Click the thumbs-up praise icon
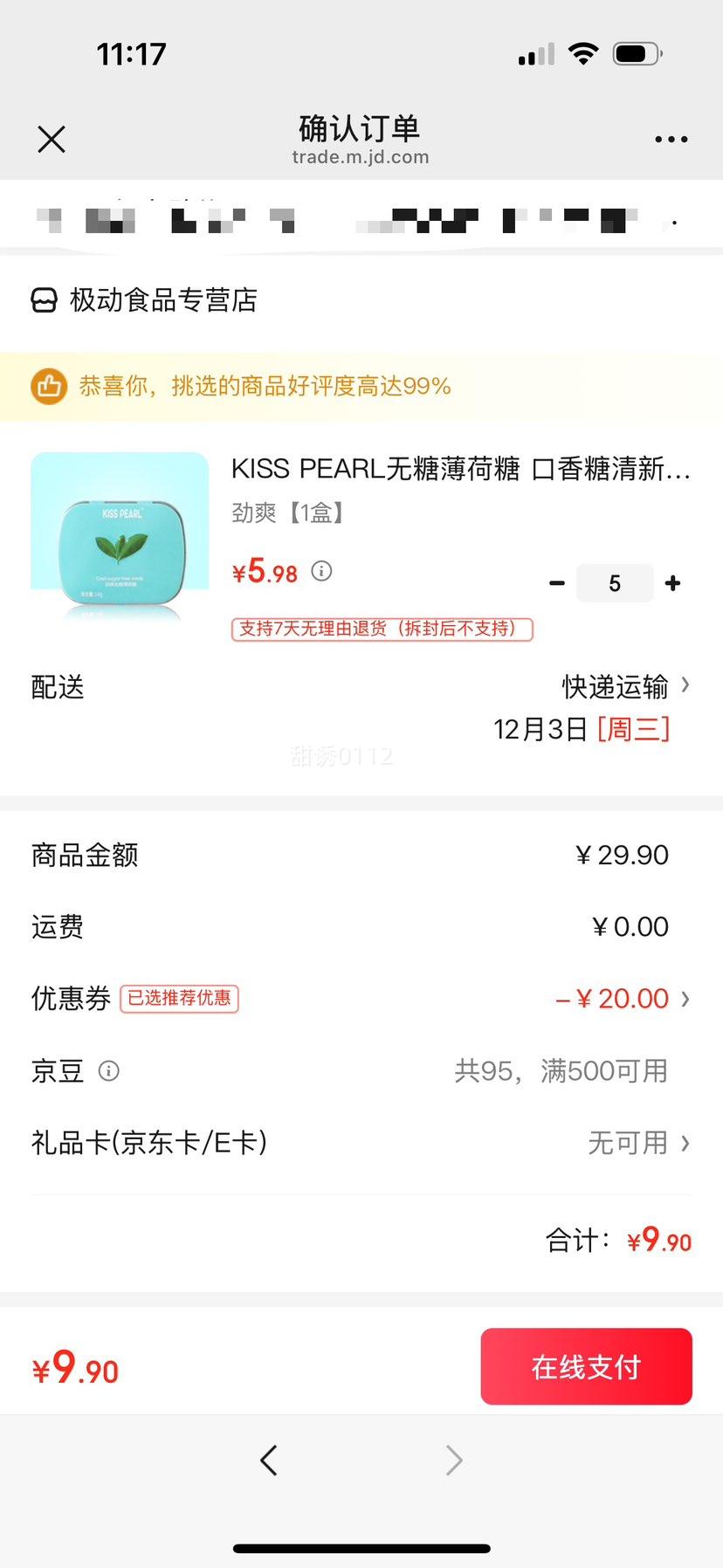This screenshot has height=1568, width=723. coord(49,385)
